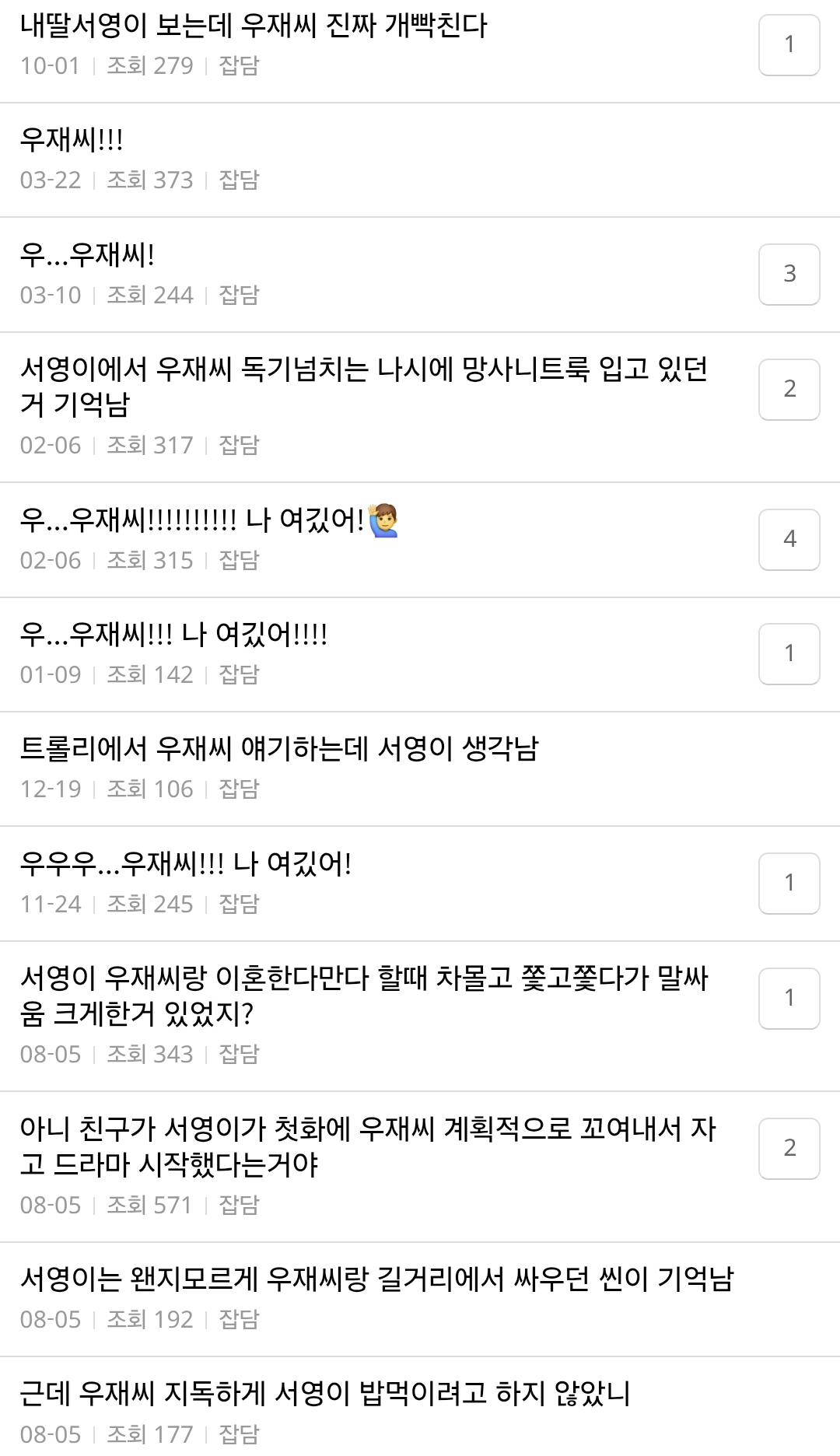View the 1 comment on the 이혼한다만다 post
The height and width of the screenshot is (1456, 840).
click(x=789, y=999)
